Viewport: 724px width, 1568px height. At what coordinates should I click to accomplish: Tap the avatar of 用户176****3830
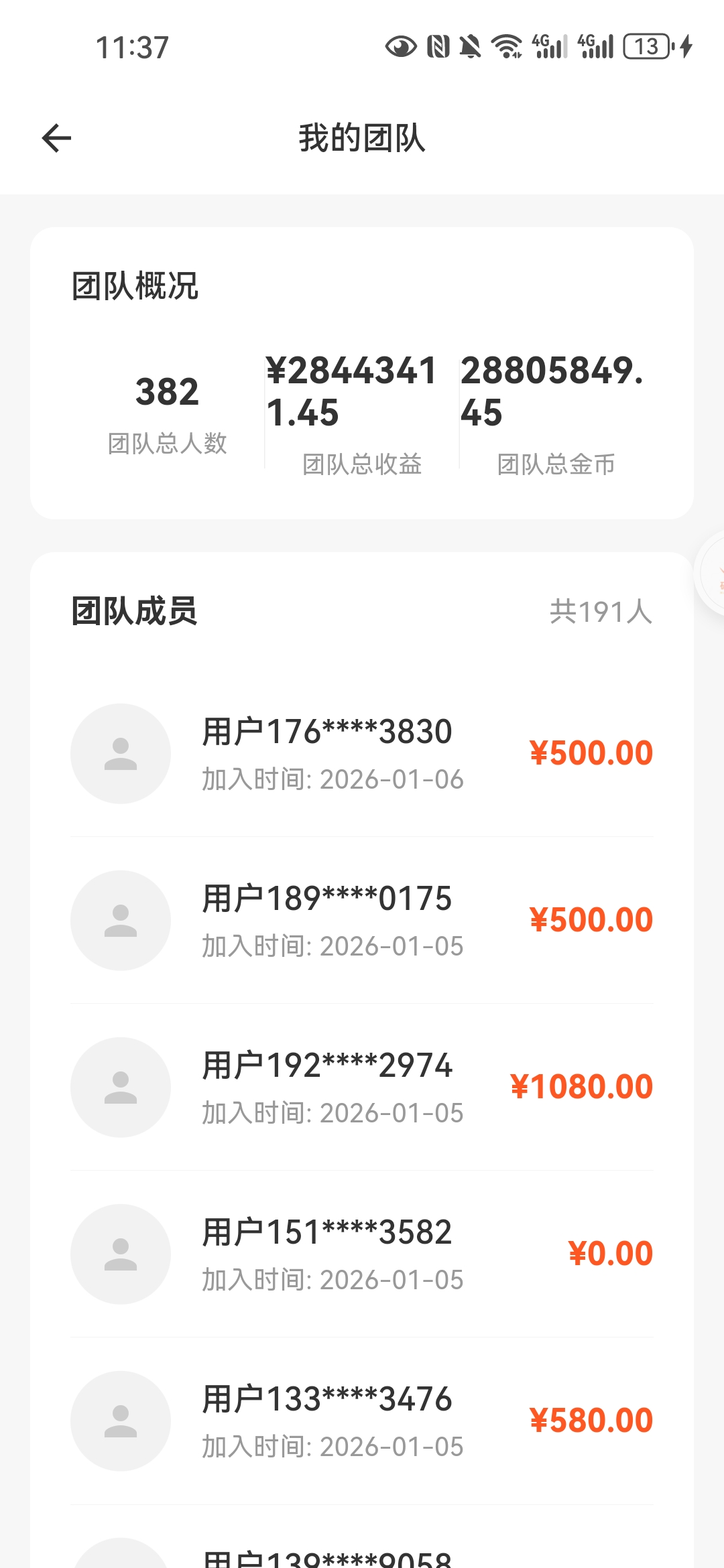[120, 753]
